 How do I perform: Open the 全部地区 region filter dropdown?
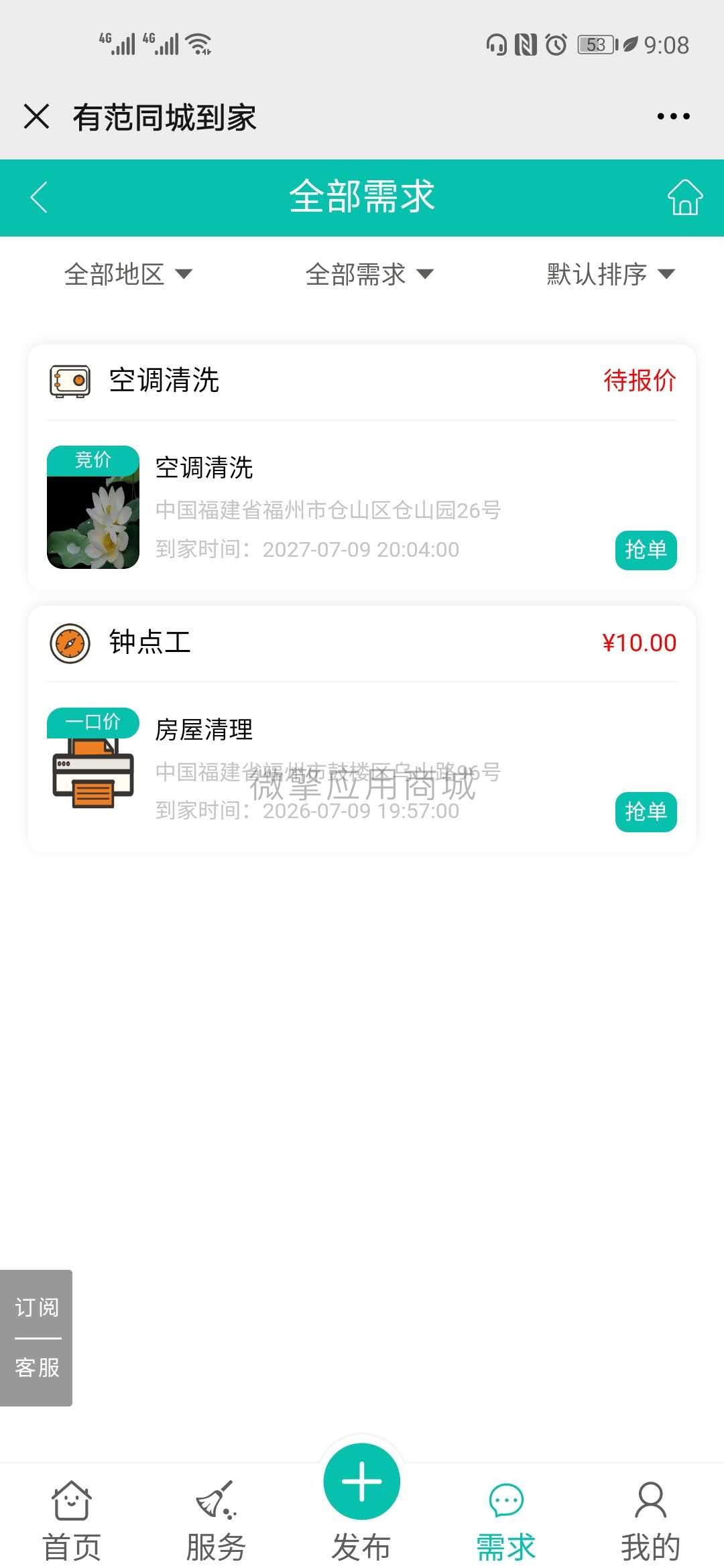(127, 274)
